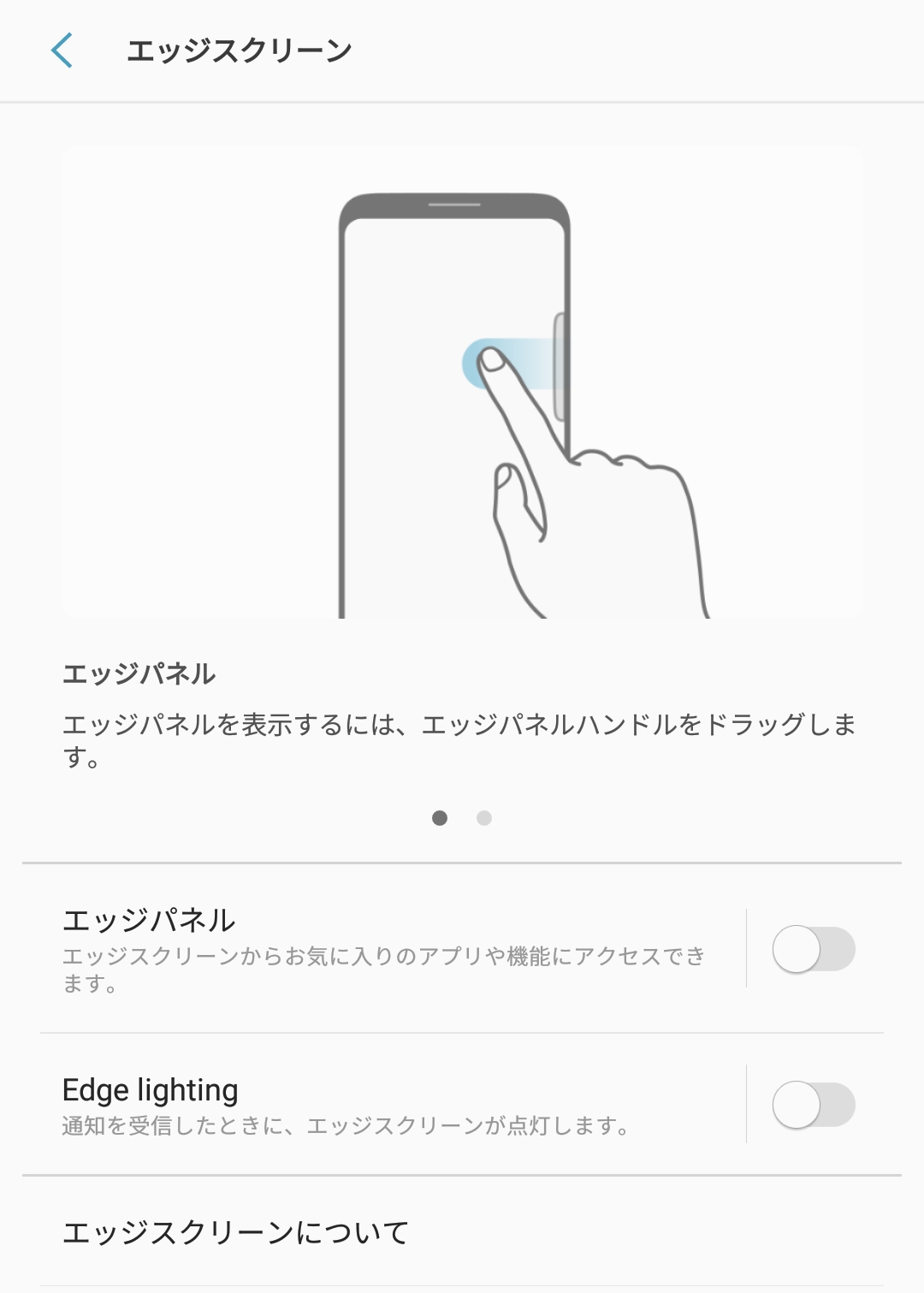Open エッジスクリーンについて

[236, 1232]
